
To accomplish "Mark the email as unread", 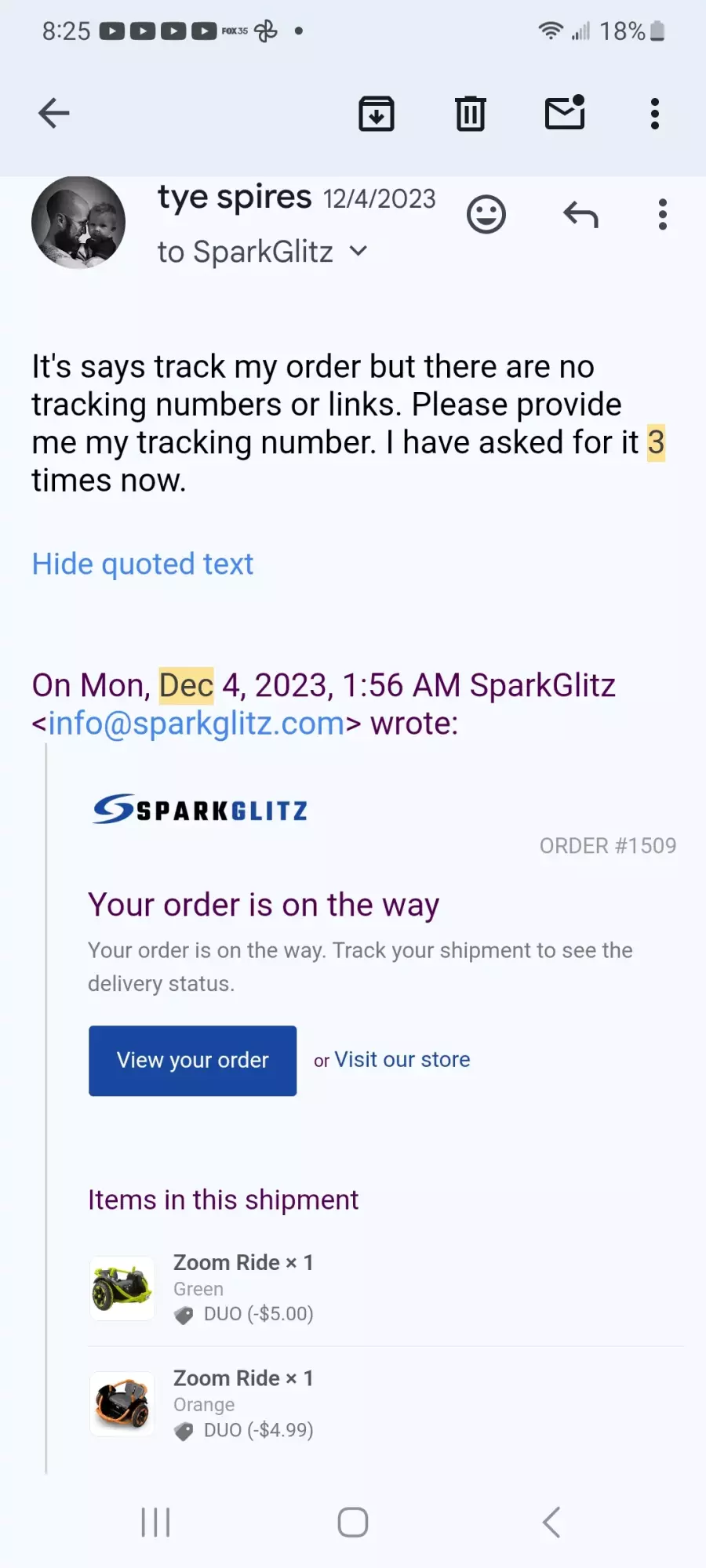I will (x=565, y=113).
